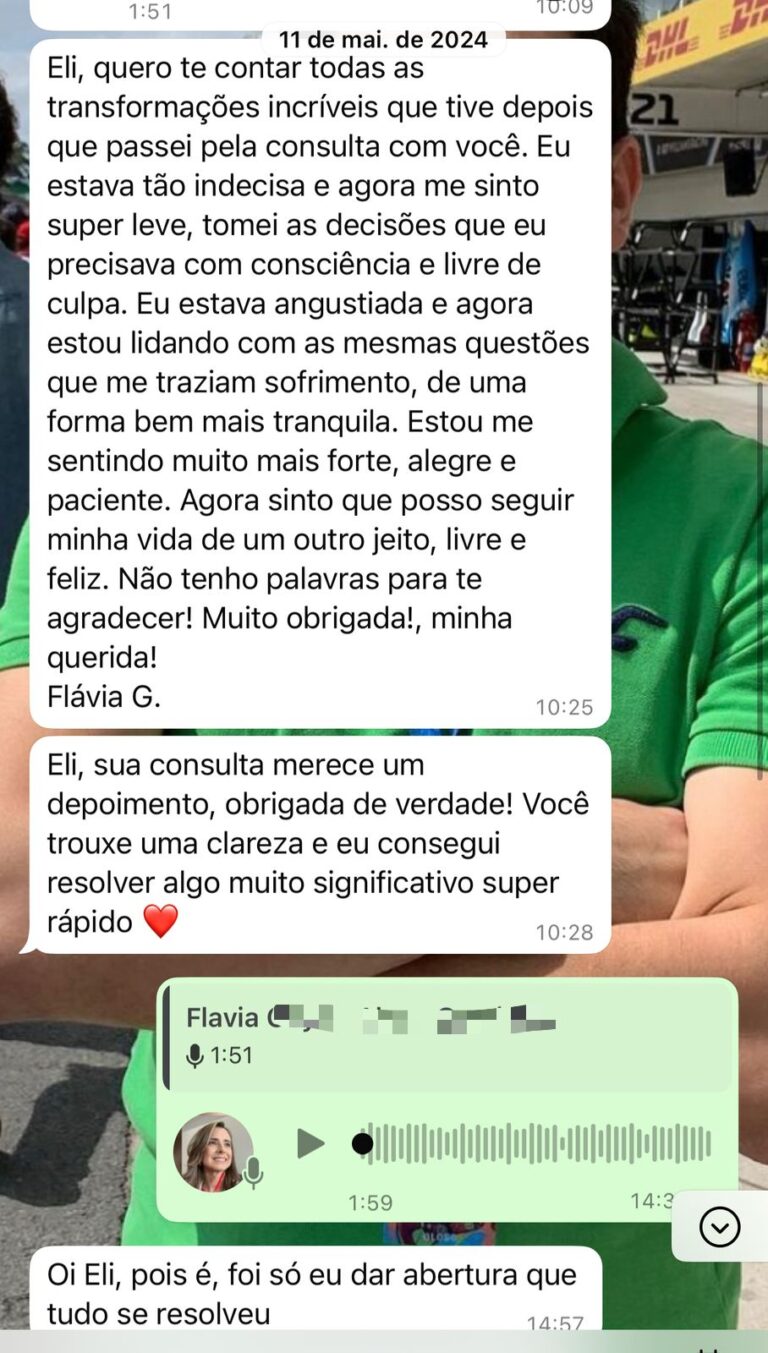
Task: Tap the scroll-to-bottom chevron button
Action: click(720, 1226)
